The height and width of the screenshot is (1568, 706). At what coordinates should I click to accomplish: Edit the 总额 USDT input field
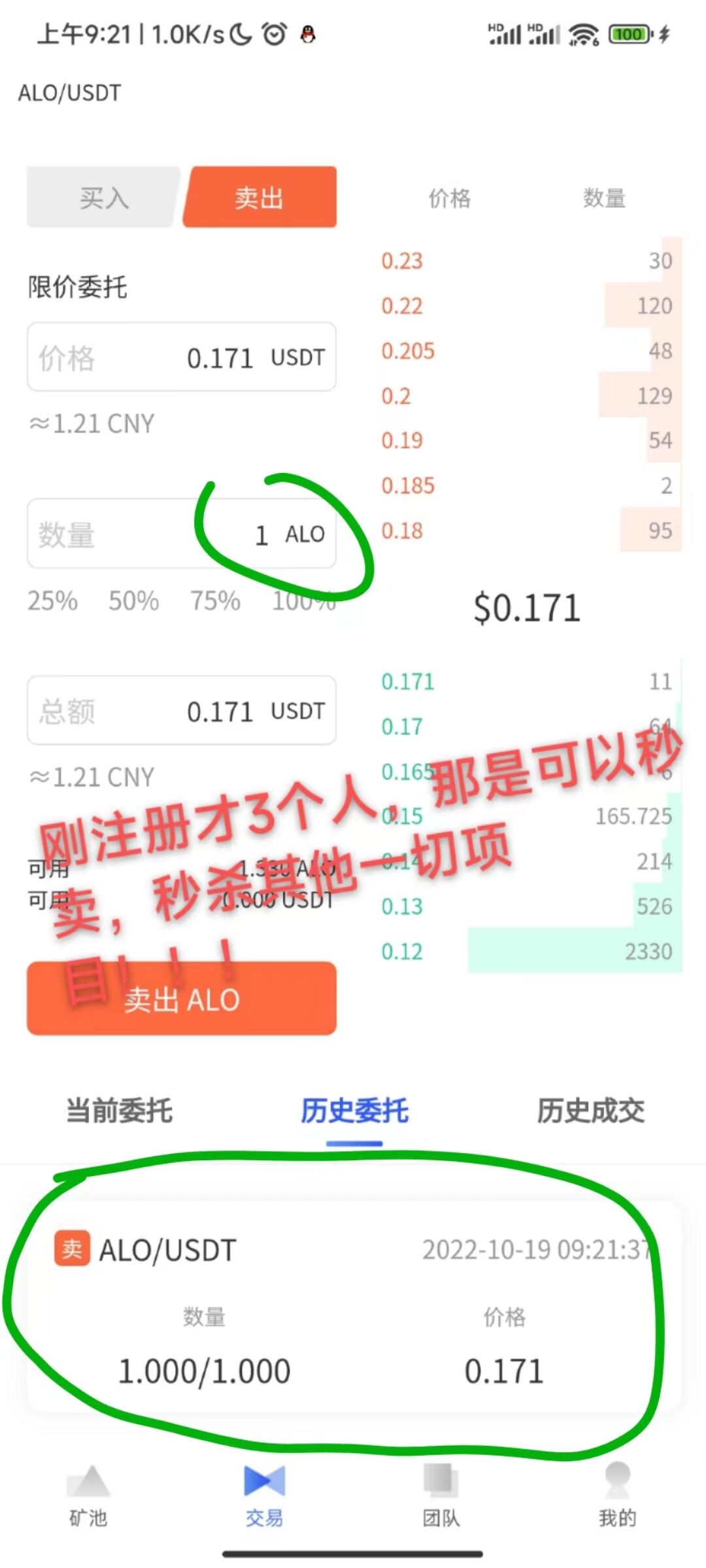tap(181, 711)
